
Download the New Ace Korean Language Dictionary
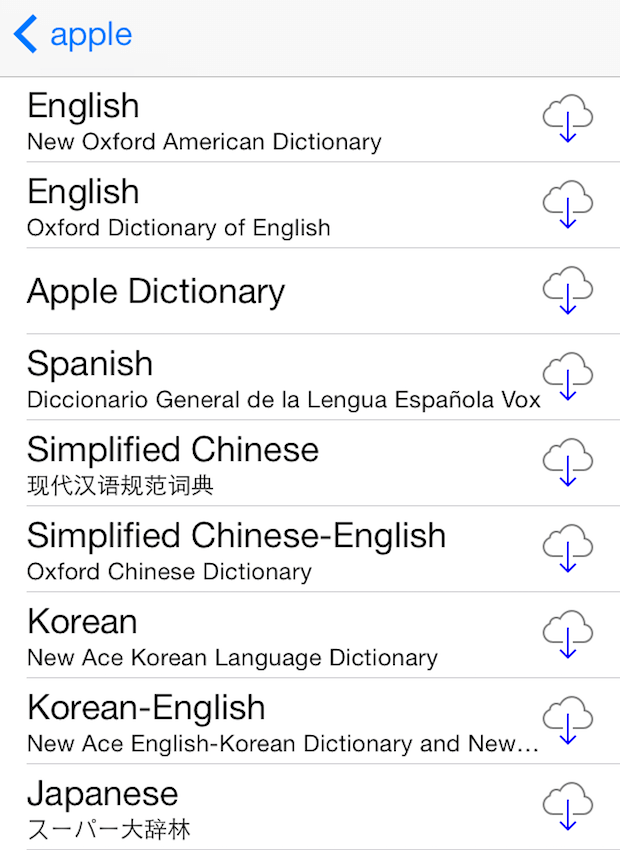click(567, 635)
